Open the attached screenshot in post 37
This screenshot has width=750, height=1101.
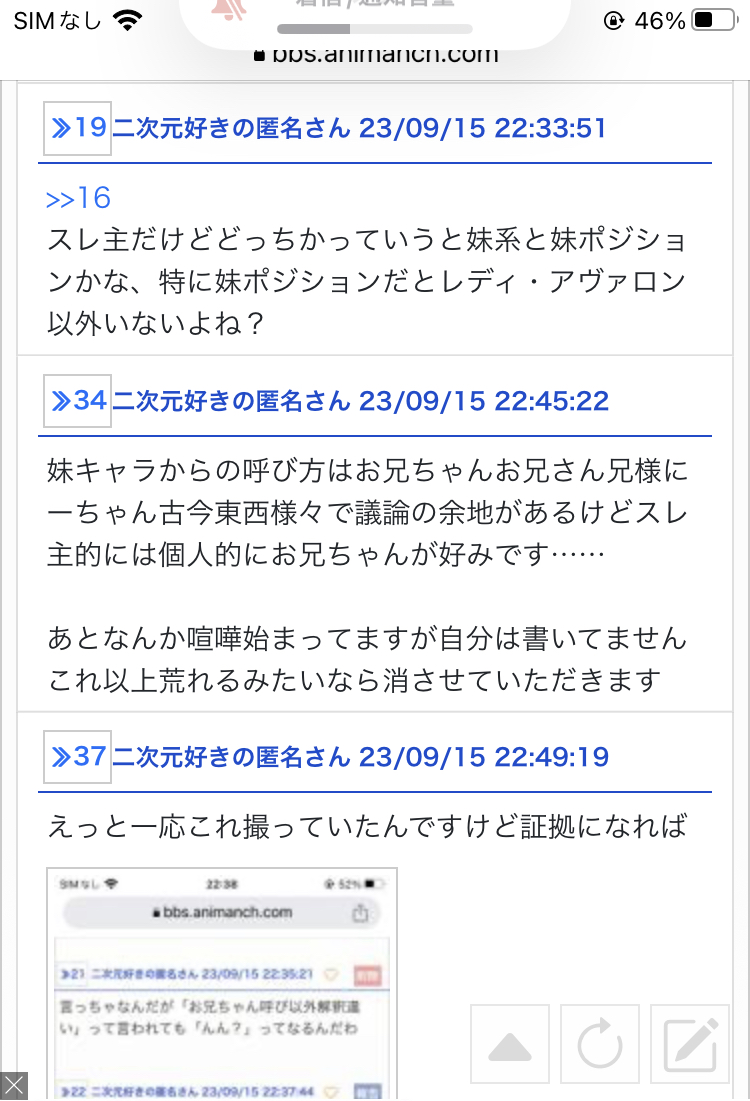(x=221, y=980)
